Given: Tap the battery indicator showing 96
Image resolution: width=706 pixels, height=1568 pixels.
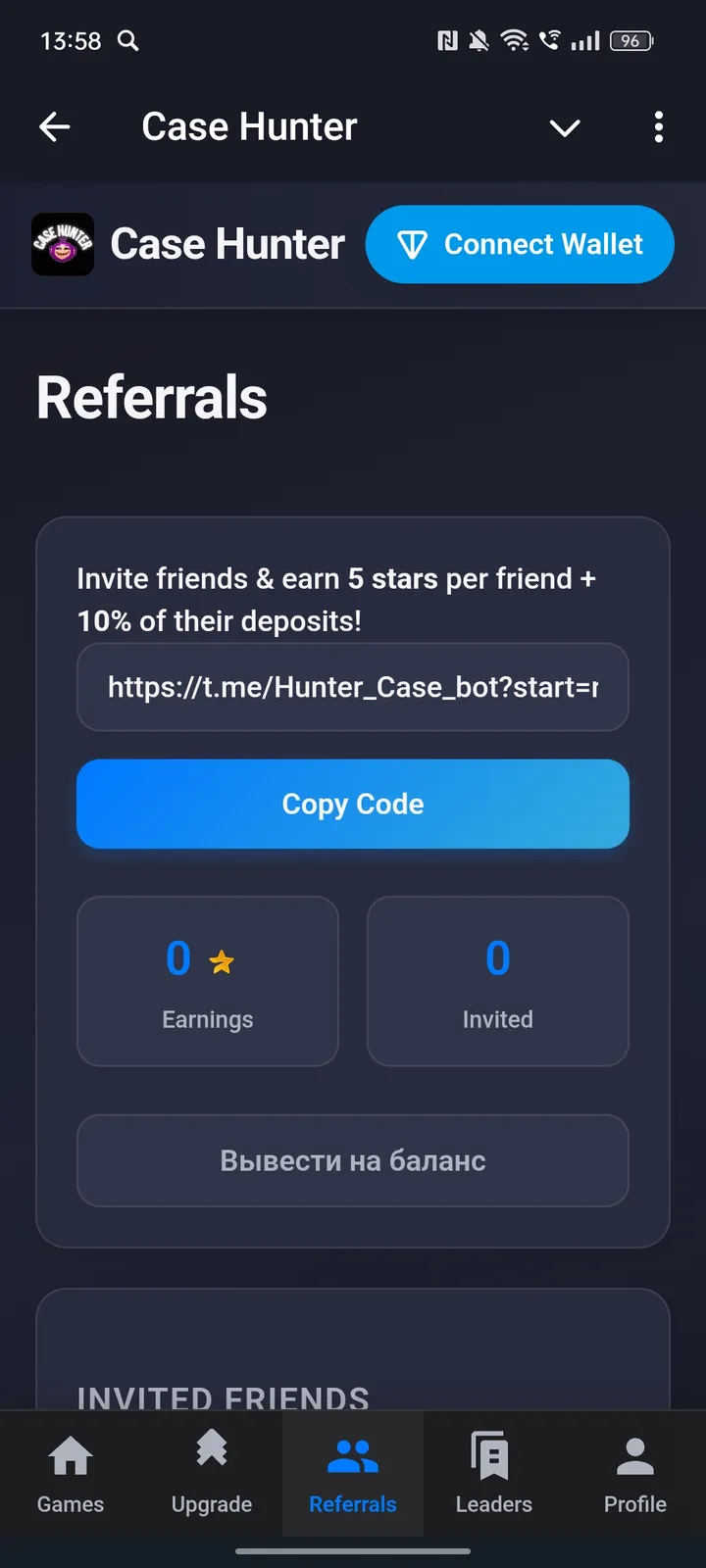Looking at the screenshot, I should (630, 41).
